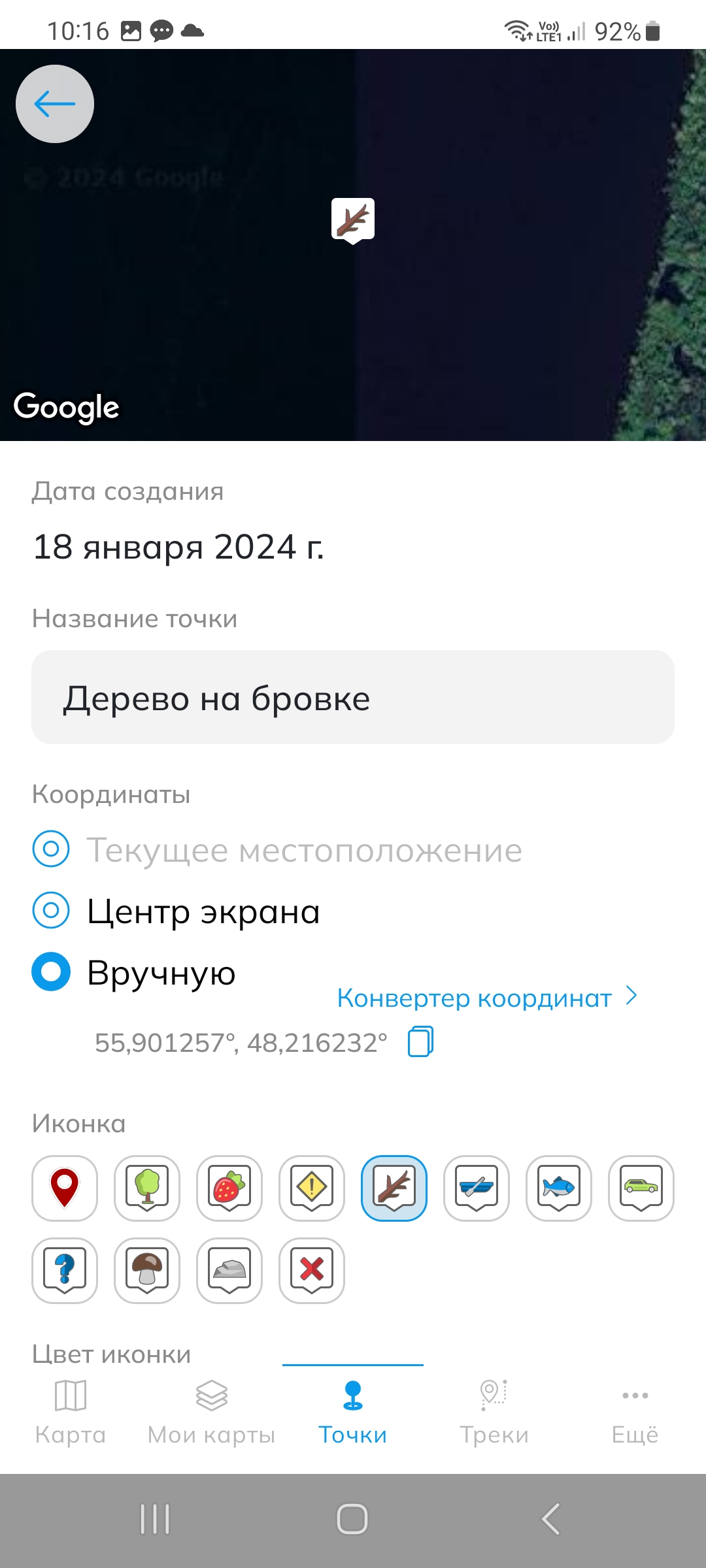
Task: Select the Центр экрана coordinates option
Action: pos(51,911)
